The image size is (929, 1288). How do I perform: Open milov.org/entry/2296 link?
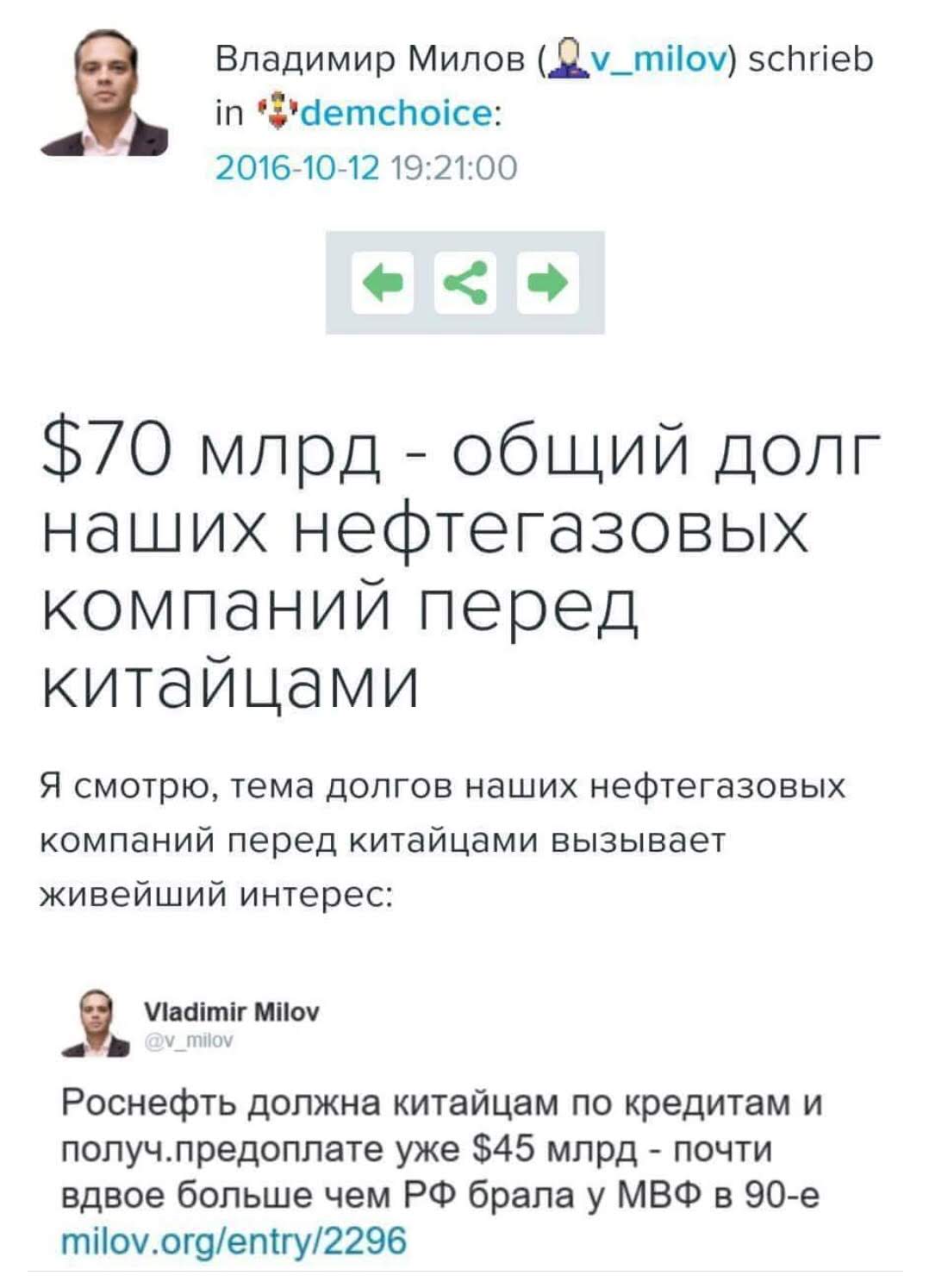pyautogui.click(x=234, y=1241)
